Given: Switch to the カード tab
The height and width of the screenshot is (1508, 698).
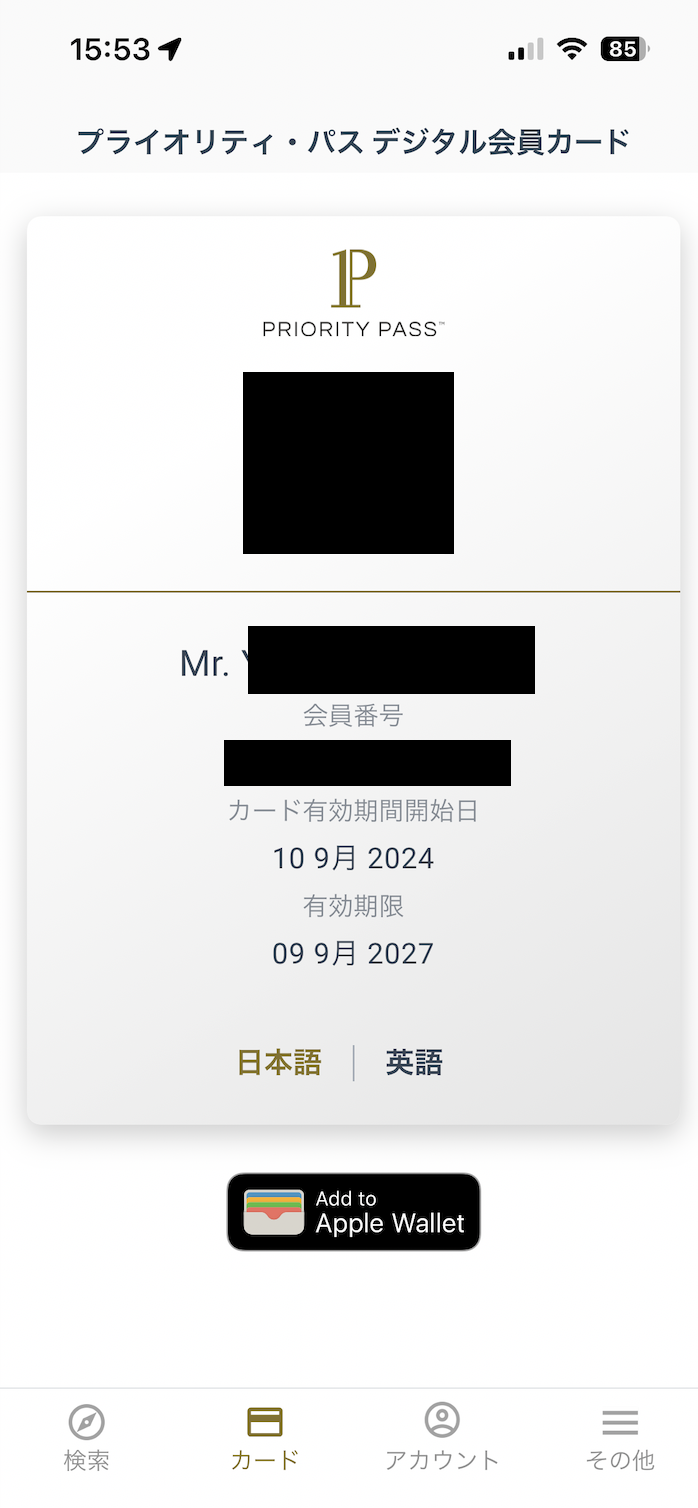Looking at the screenshot, I should (264, 1437).
